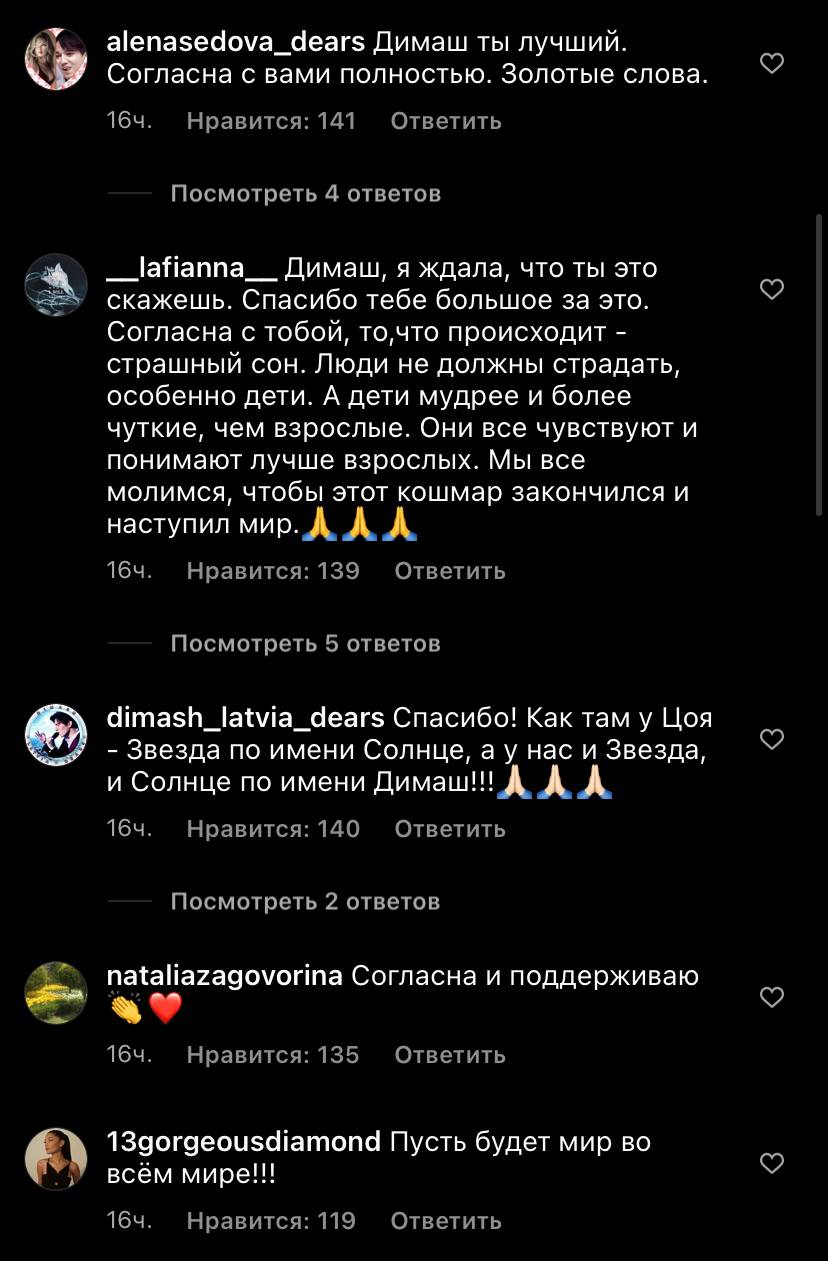Image resolution: width=828 pixels, height=1261 pixels.
Task: Like the comment by __lafianna__
Action: click(772, 290)
